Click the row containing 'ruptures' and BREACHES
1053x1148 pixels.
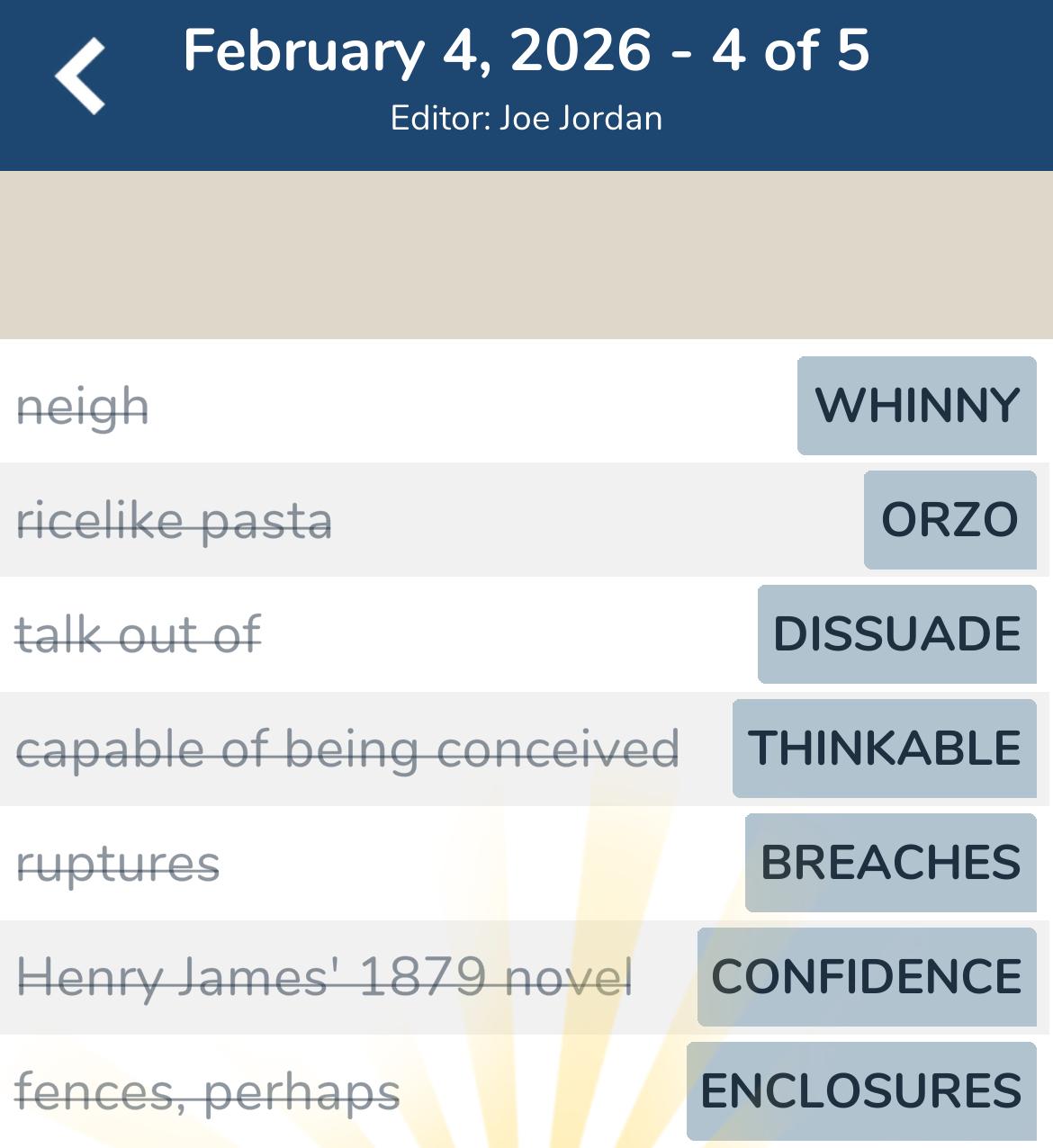[x=450, y=862]
